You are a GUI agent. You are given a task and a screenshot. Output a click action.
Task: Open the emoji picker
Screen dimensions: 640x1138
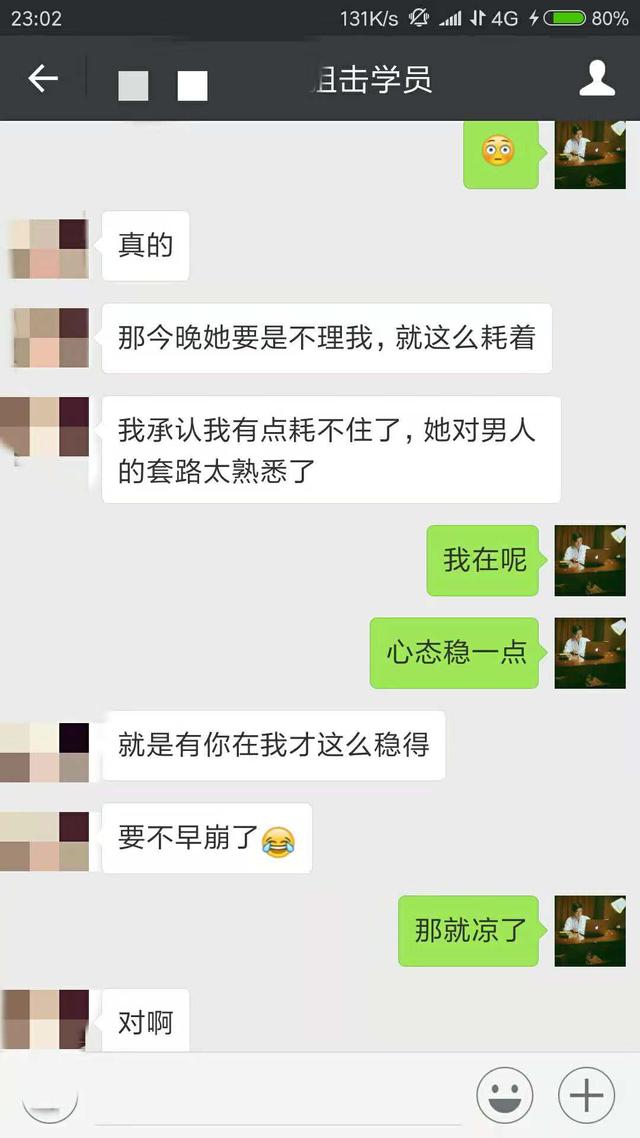point(504,1095)
